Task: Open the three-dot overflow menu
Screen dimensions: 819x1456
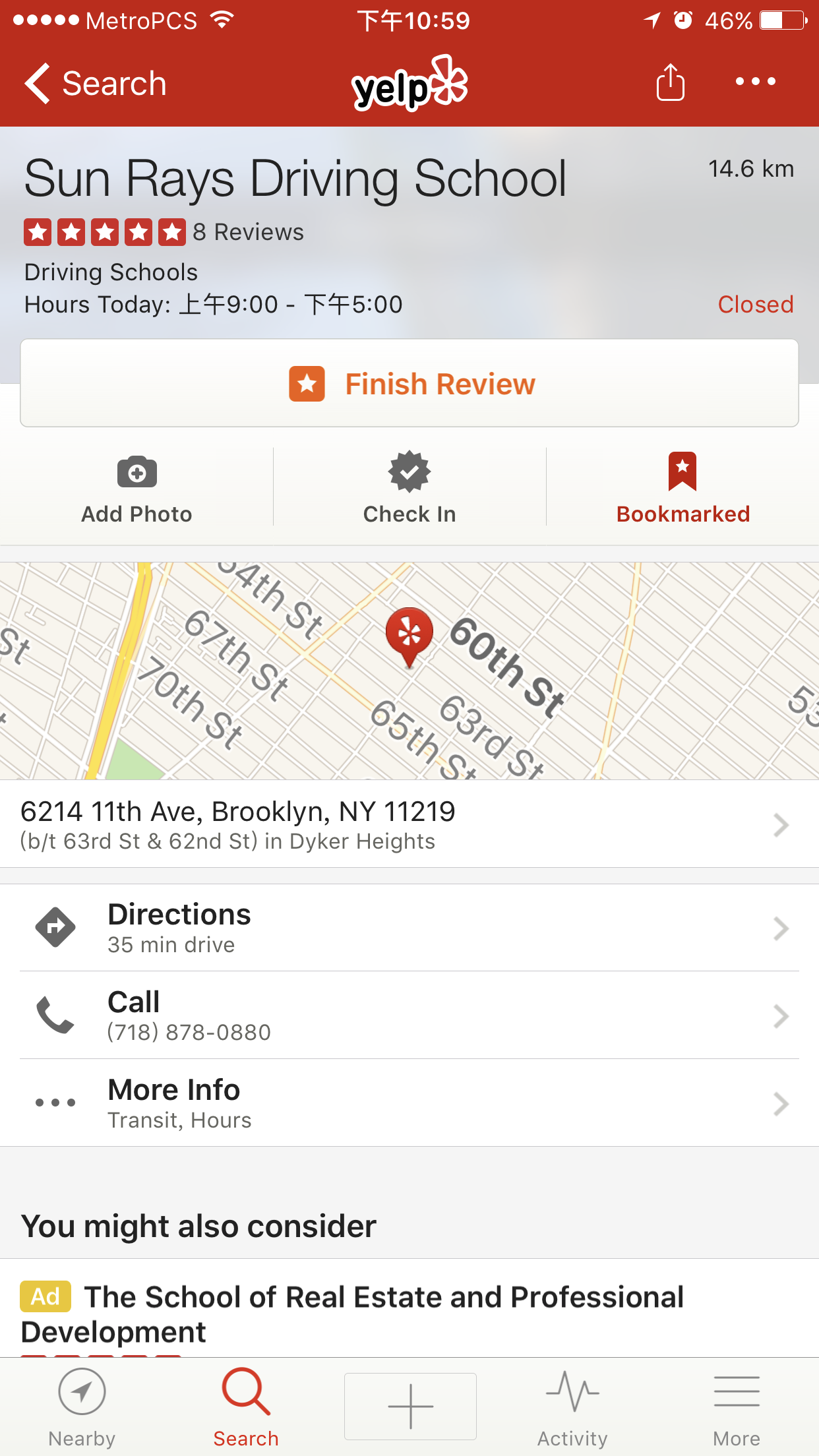Action: point(755,82)
